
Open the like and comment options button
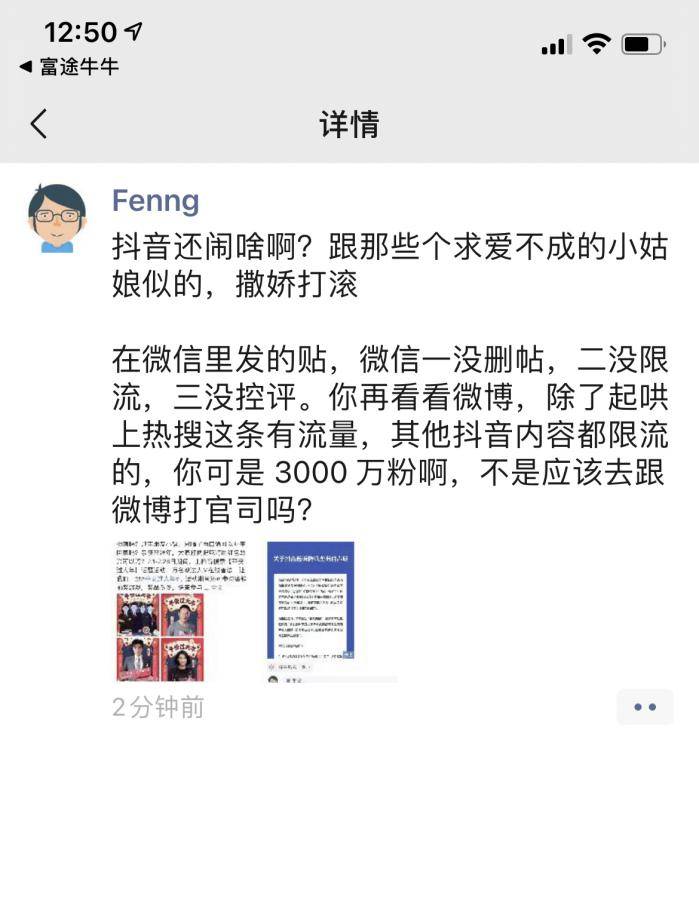(644, 707)
